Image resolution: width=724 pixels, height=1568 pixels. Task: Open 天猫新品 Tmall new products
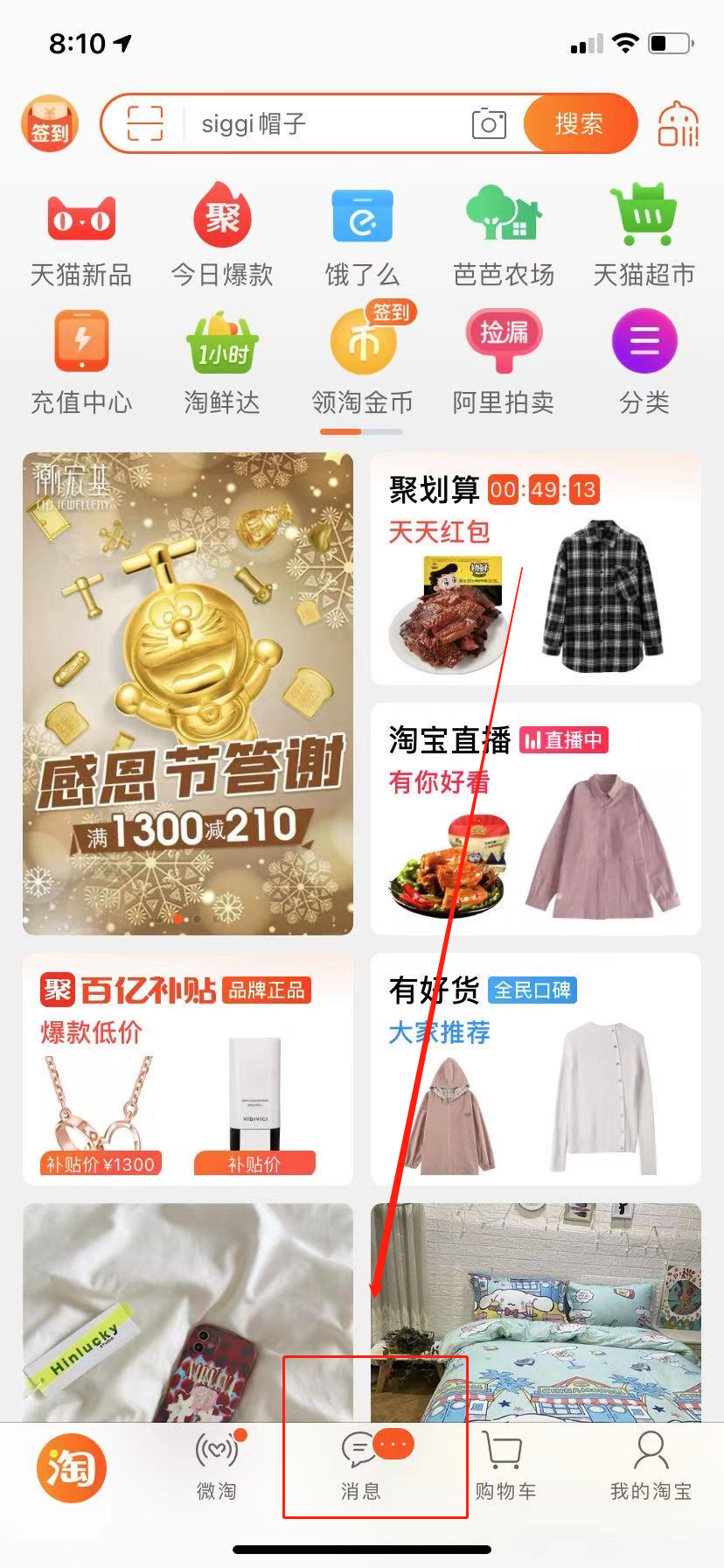click(x=80, y=232)
